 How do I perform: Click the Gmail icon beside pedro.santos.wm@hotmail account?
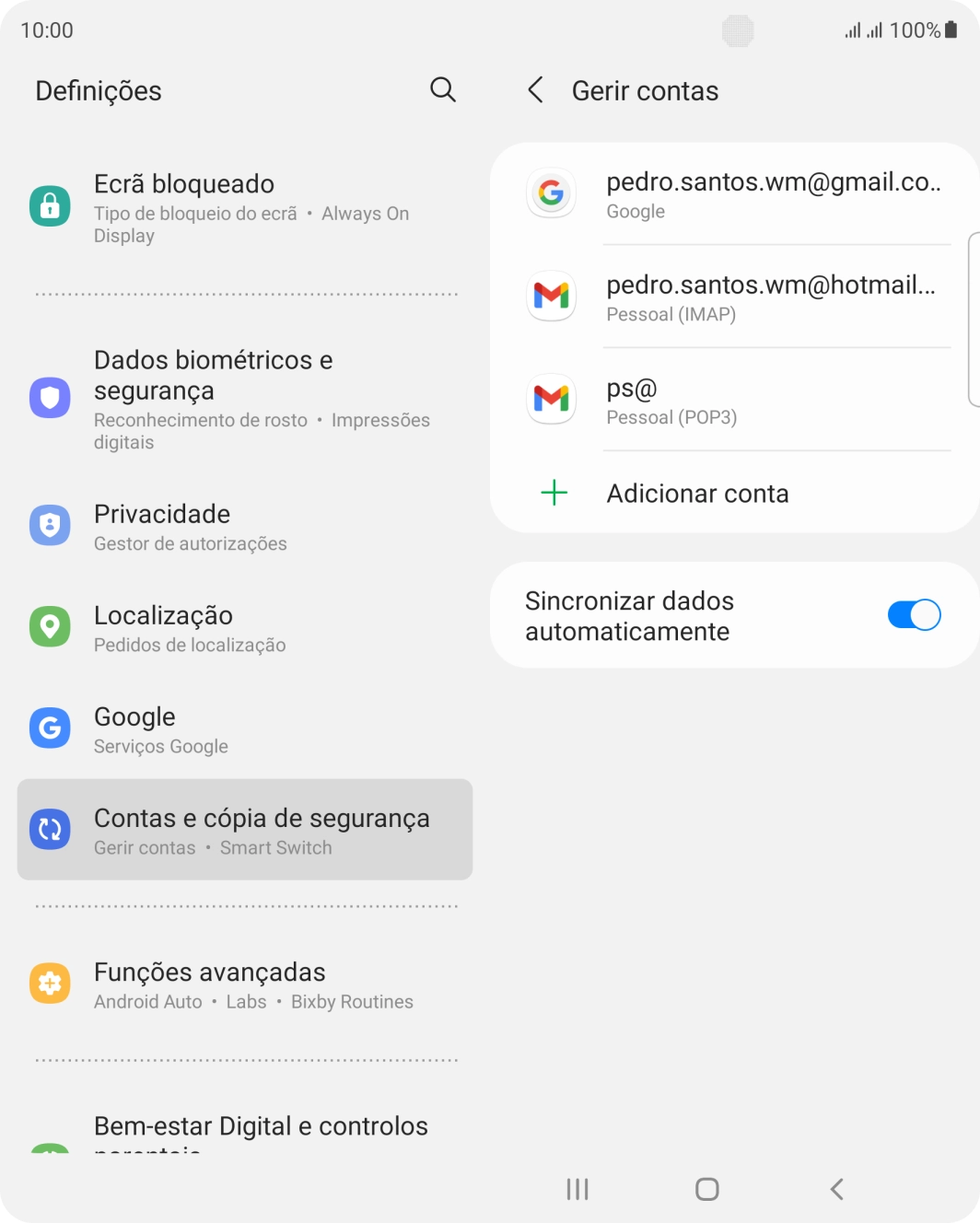[x=551, y=297]
